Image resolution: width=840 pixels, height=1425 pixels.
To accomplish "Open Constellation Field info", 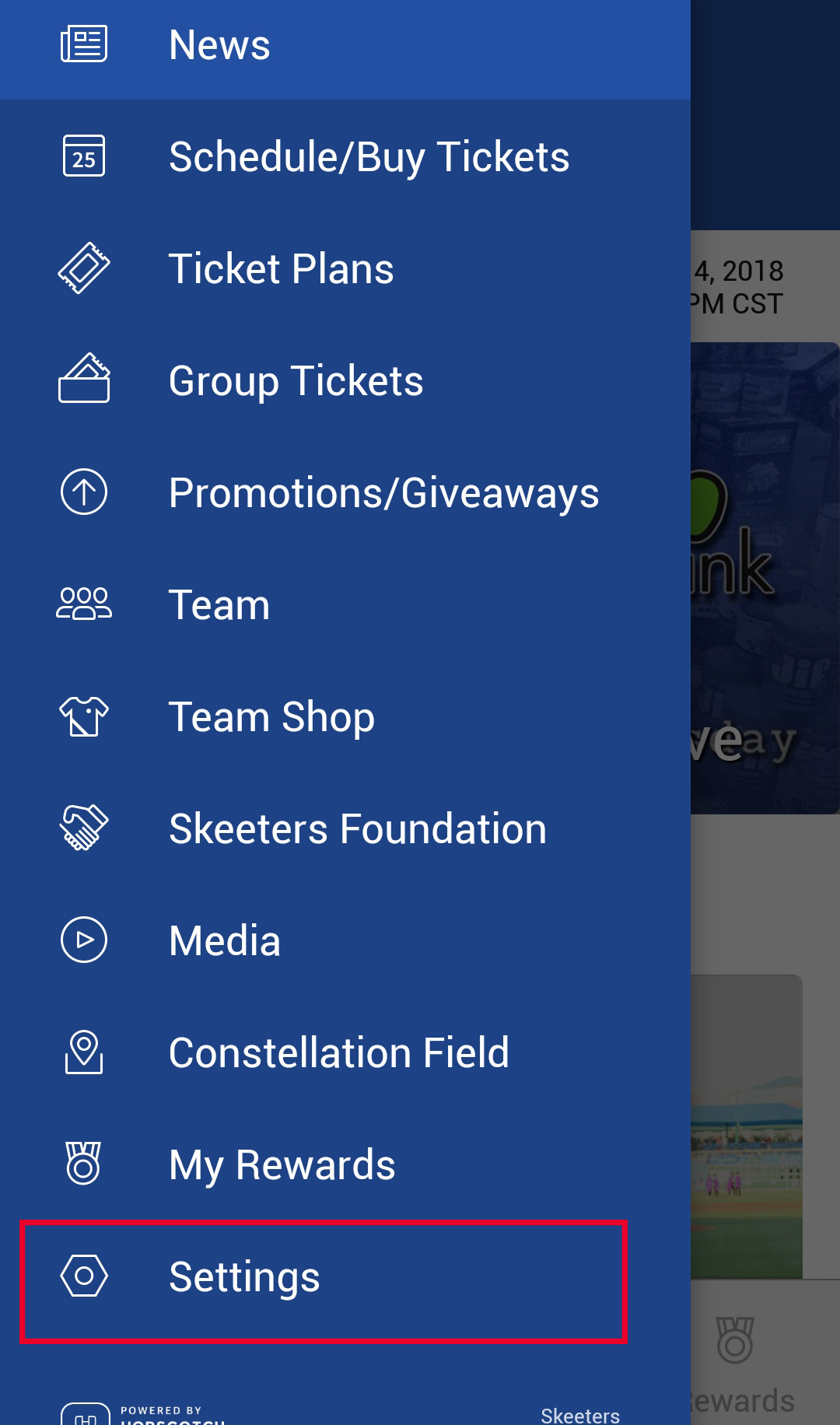I will tap(345, 1052).
